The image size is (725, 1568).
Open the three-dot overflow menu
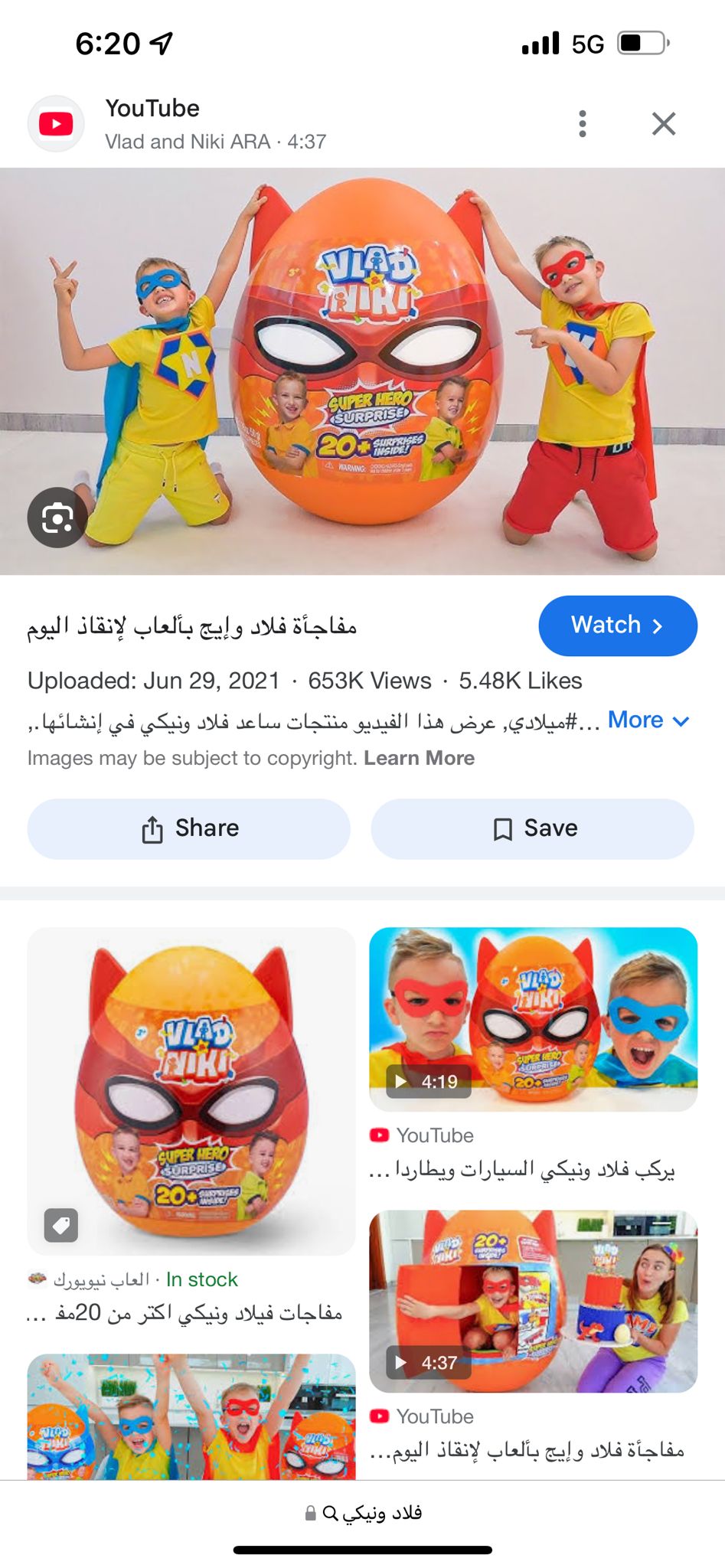pos(583,123)
